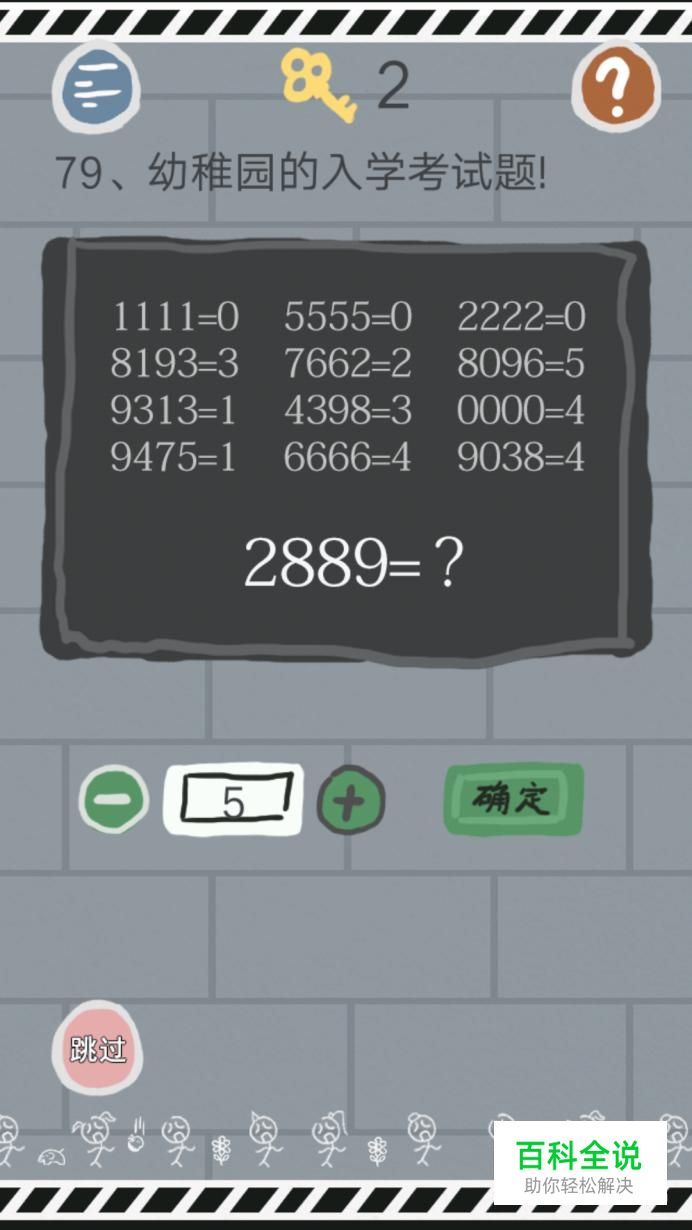Increase the answer with the plus button
This screenshot has width=692, height=1230.
click(x=350, y=800)
